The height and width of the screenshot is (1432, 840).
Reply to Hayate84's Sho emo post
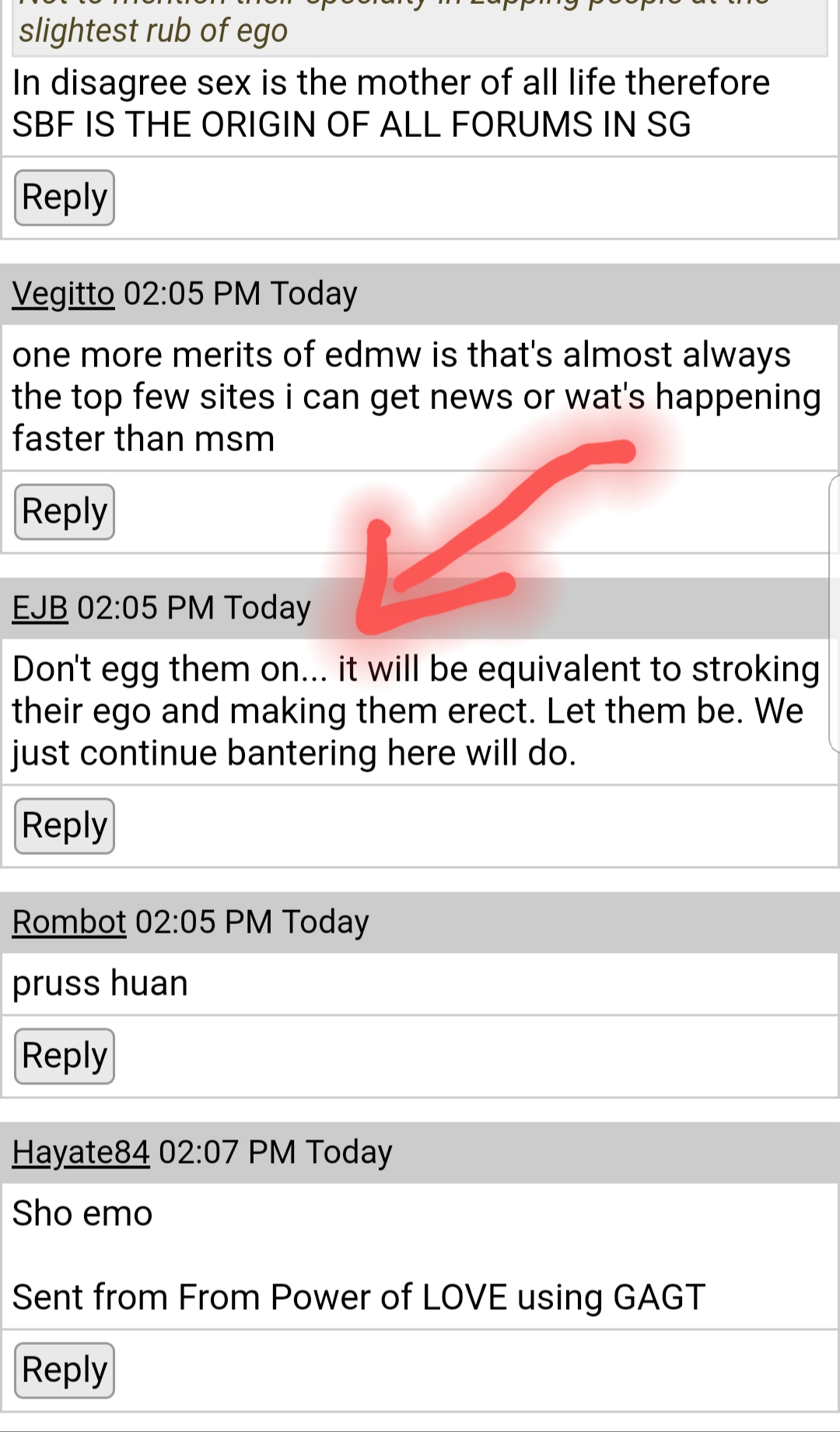[65, 1371]
